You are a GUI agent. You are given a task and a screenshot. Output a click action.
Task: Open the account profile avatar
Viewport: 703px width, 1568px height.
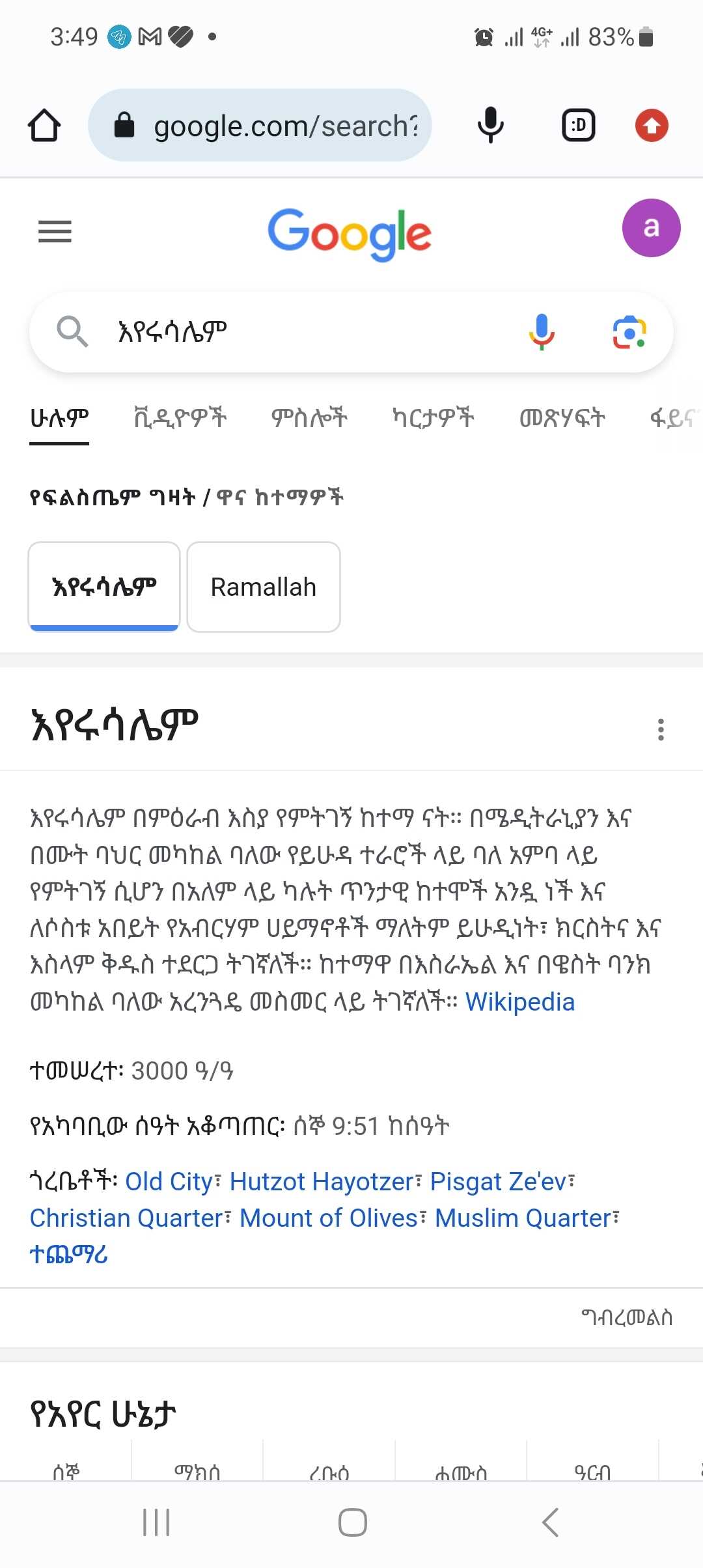tap(651, 228)
